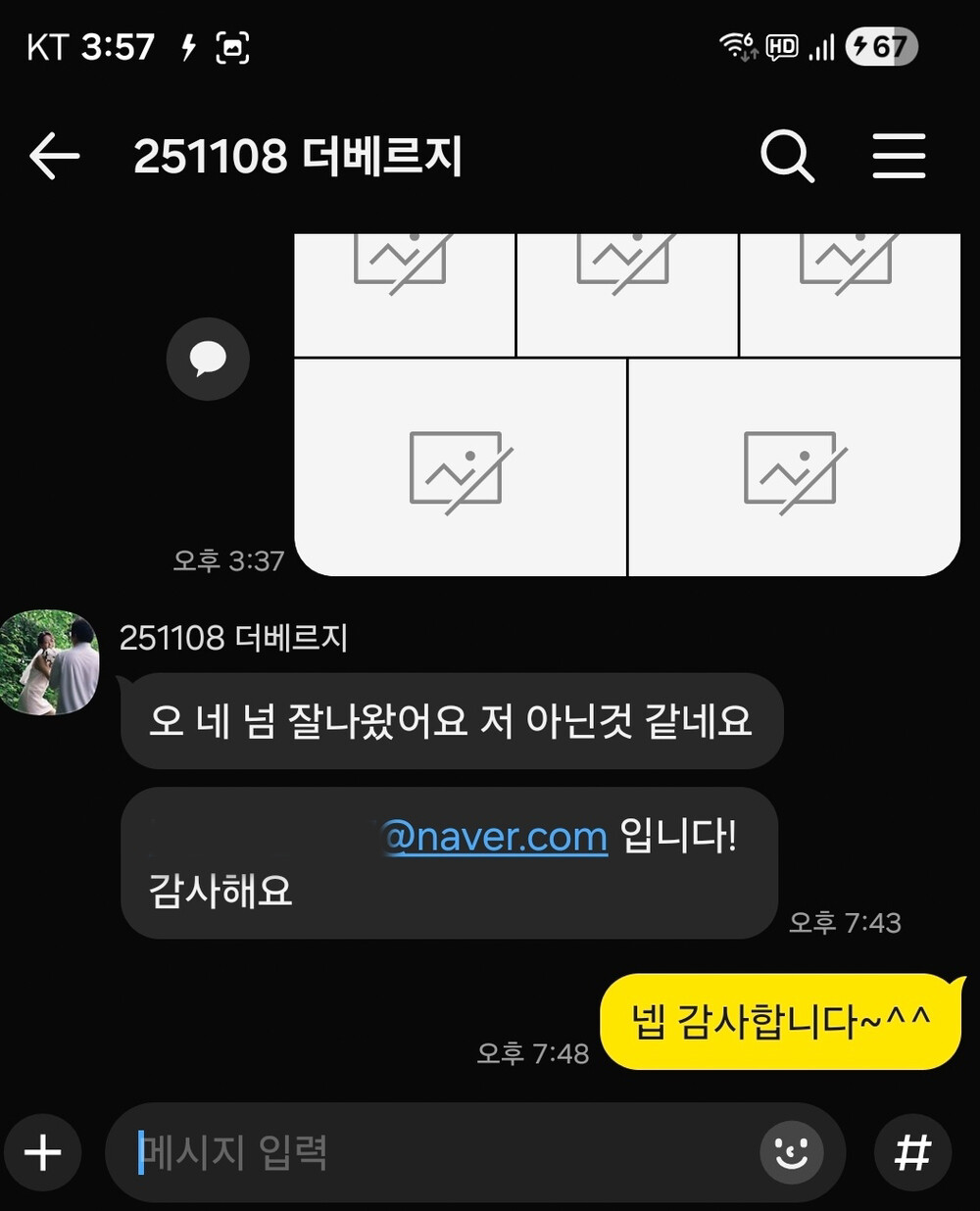The height and width of the screenshot is (1211, 980).
Task: Go back from the 251108 더베르지 chat
Action: pos(54,157)
